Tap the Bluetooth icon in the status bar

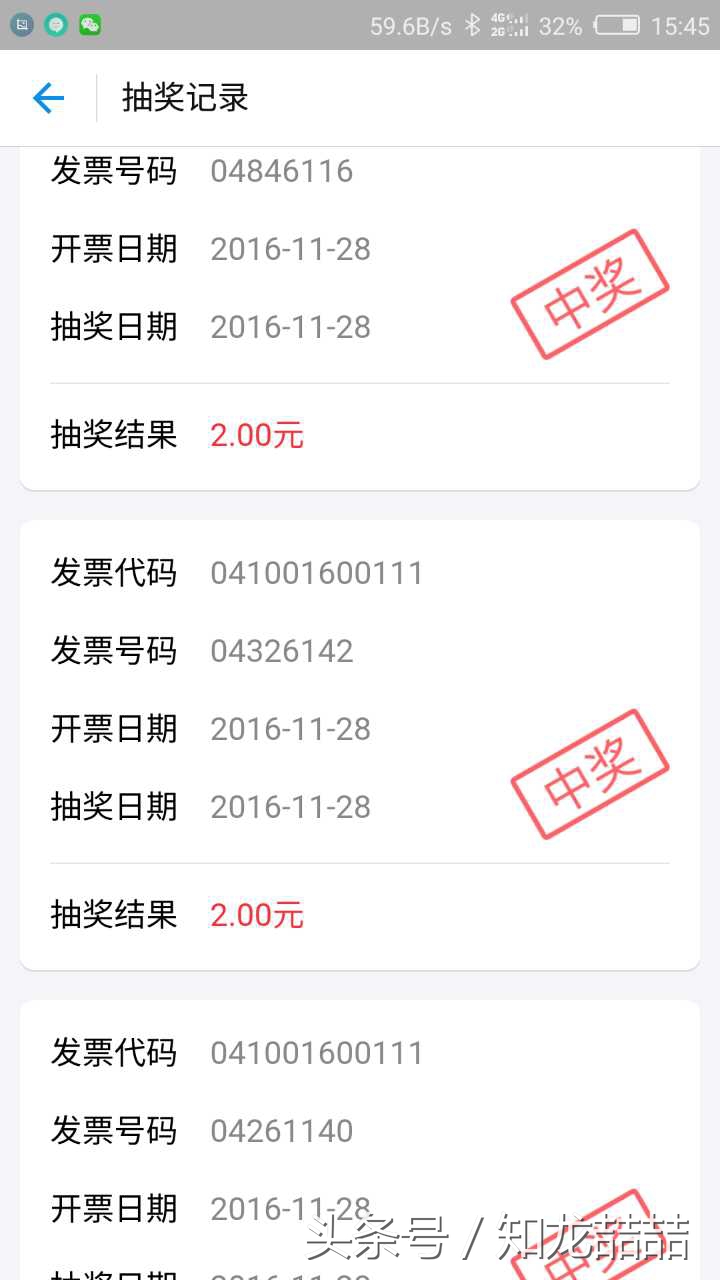click(475, 25)
